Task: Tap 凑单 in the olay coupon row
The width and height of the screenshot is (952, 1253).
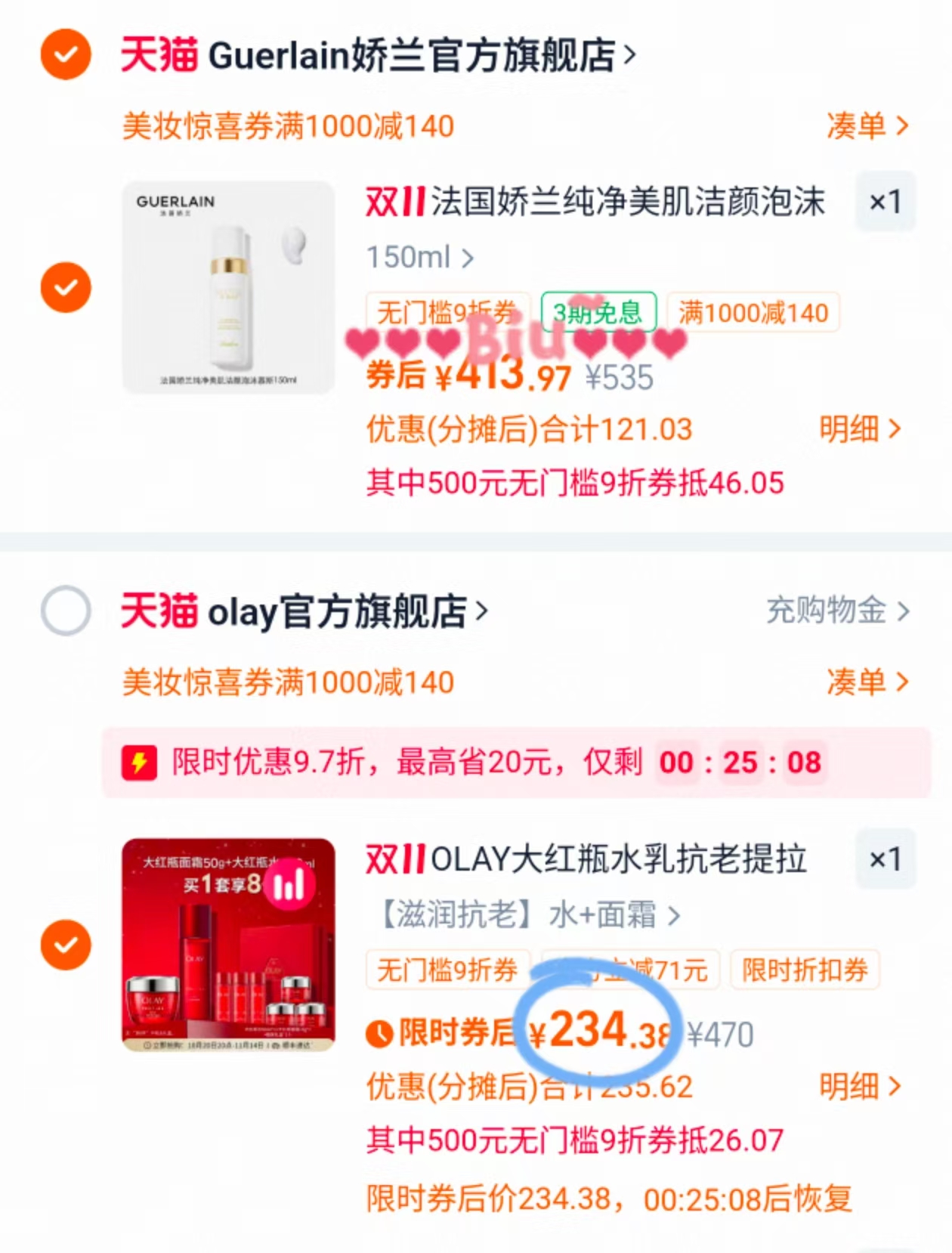Action: (869, 682)
